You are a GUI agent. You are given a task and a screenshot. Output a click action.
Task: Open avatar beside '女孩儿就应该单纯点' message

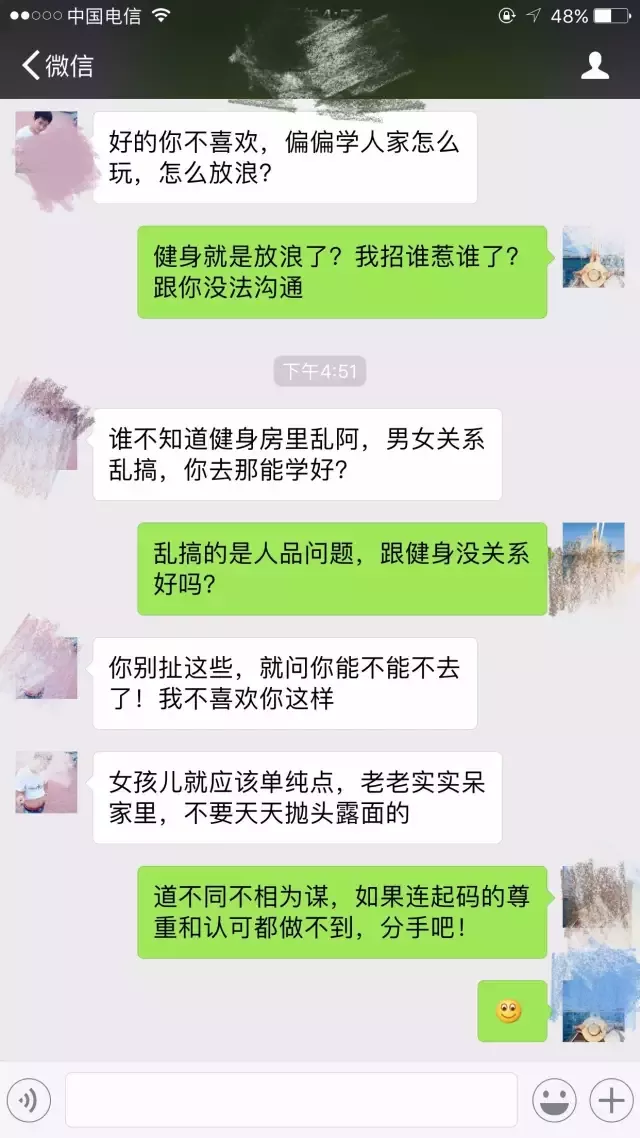point(46,782)
